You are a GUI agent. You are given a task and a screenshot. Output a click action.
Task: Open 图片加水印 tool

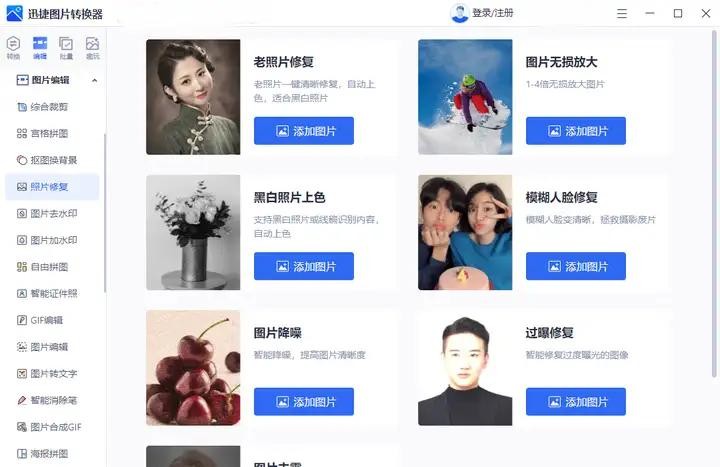(x=53, y=240)
